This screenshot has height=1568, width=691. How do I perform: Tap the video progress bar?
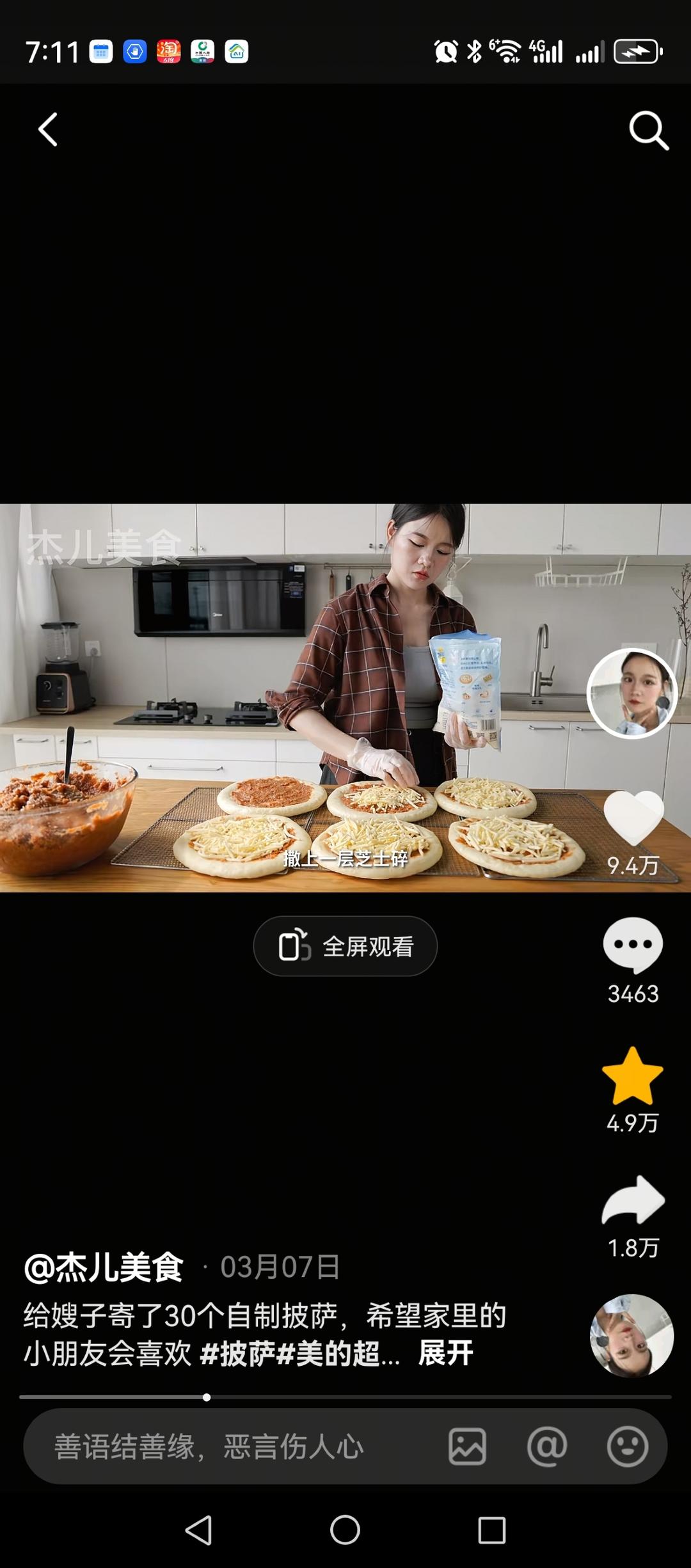pos(345,1398)
